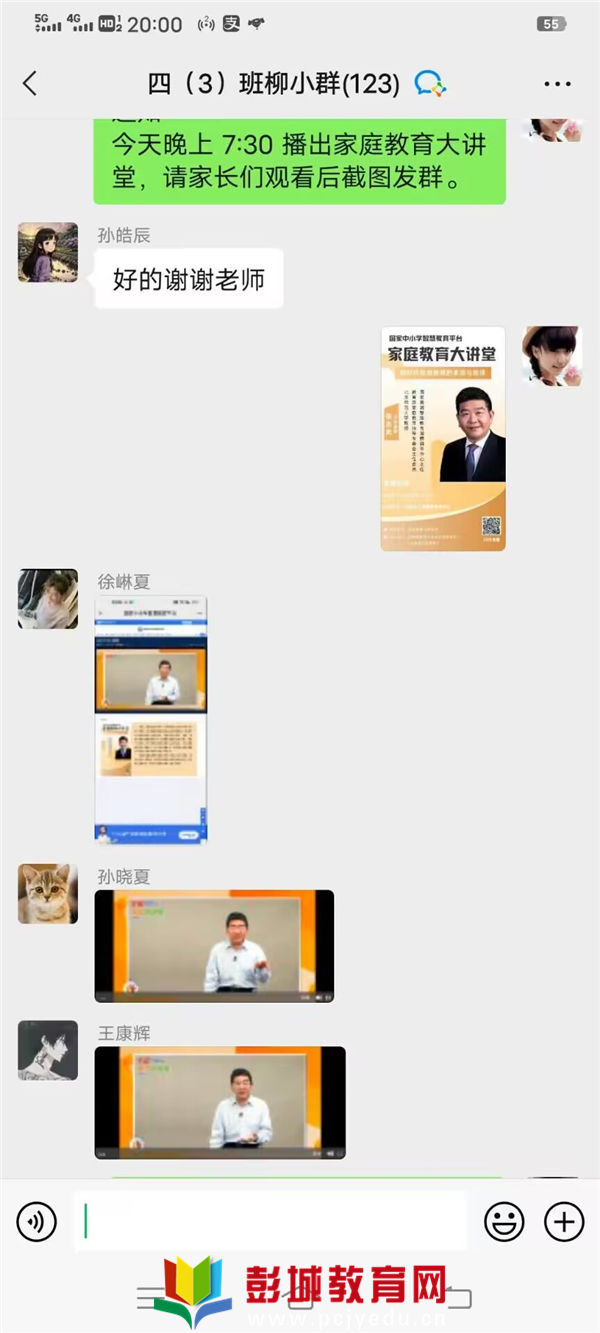Open 王康辉's profile avatar
600x1333 pixels.
pos(48,1050)
